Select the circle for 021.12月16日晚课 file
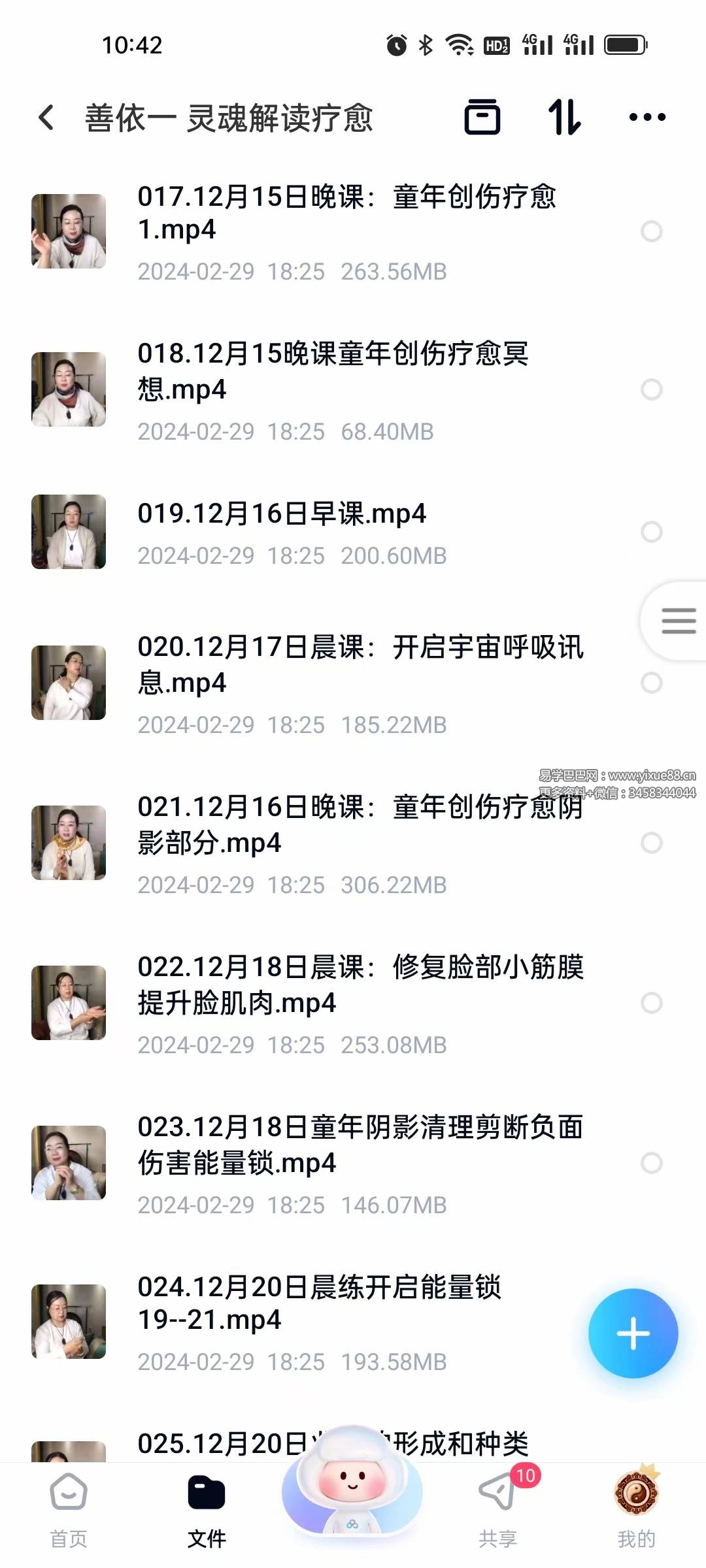Image resolution: width=706 pixels, height=1568 pixels. pyautogui.click(x=651, y=843)
